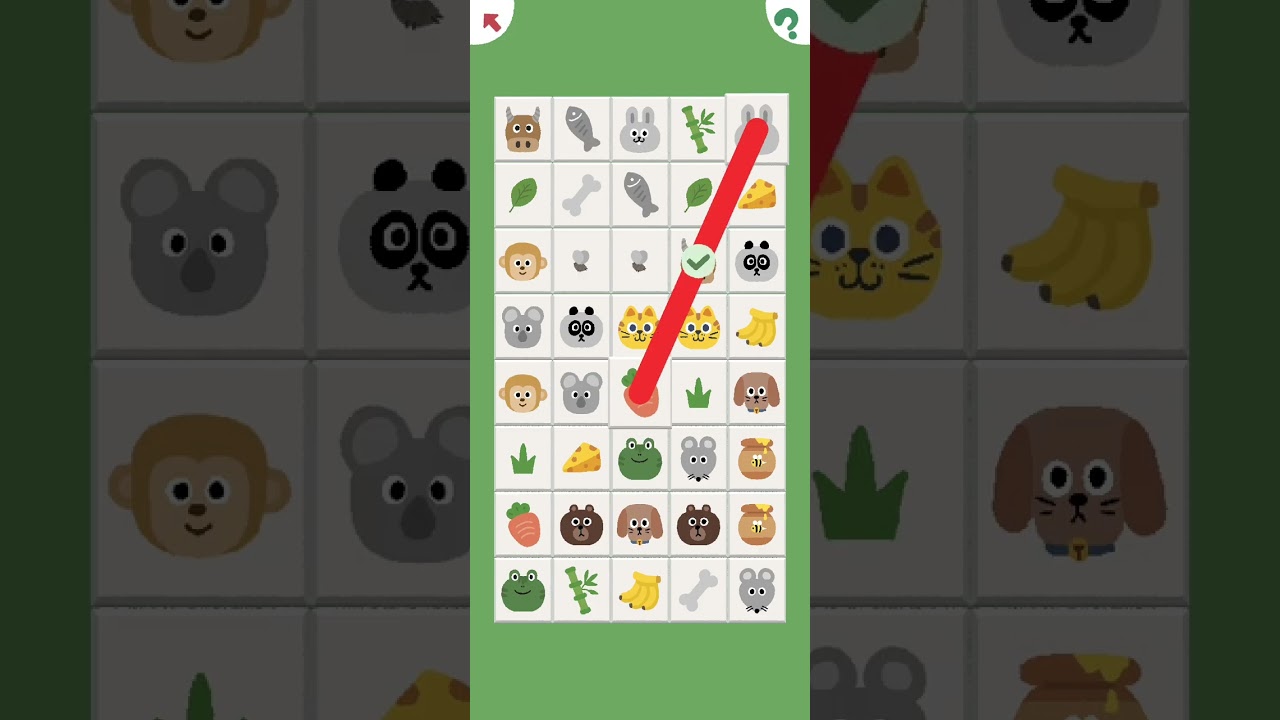1280x720 pixels.
Task: Select the carrot tile next to the bear
Action: [523, 524]
